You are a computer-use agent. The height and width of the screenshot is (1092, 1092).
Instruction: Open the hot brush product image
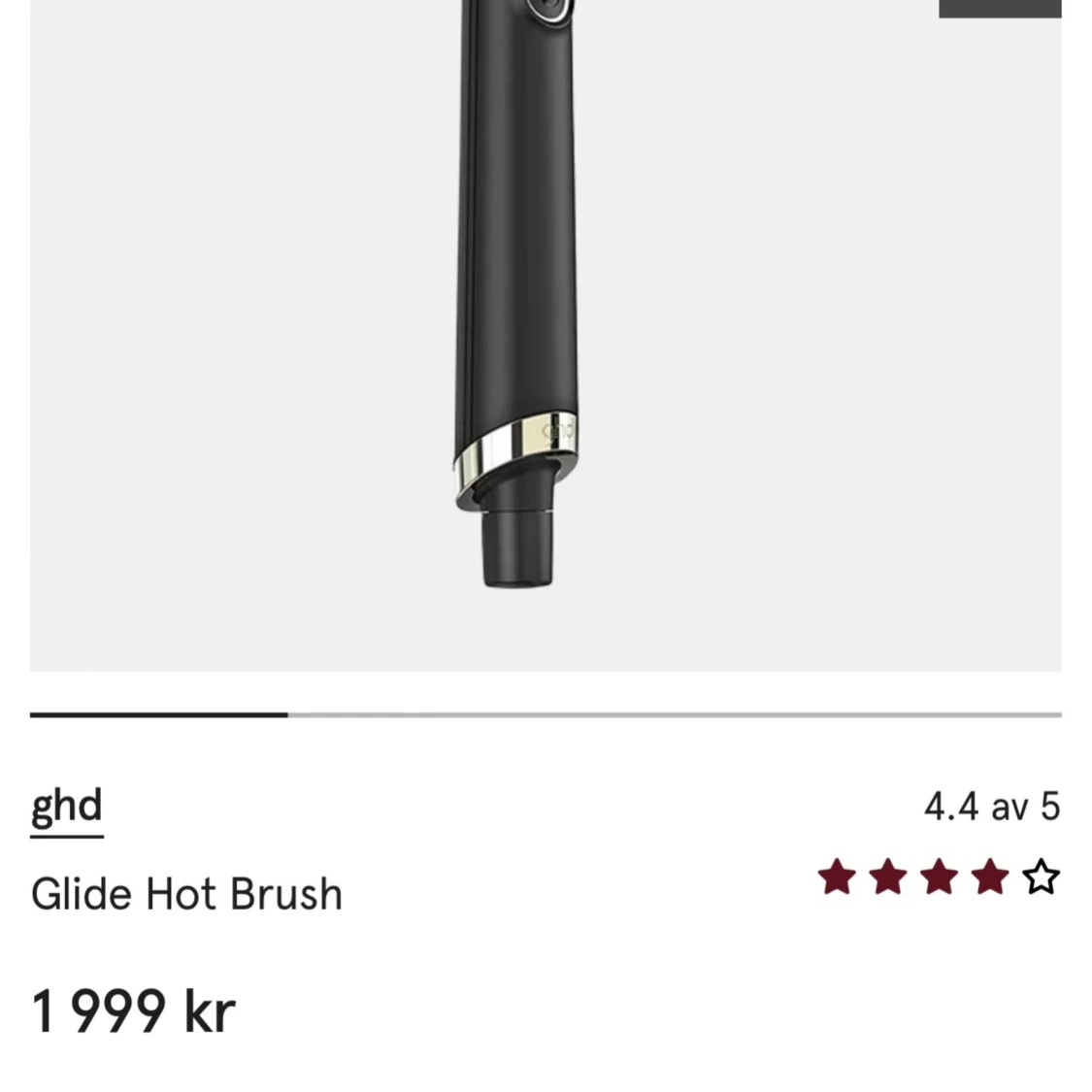point(516,320)
